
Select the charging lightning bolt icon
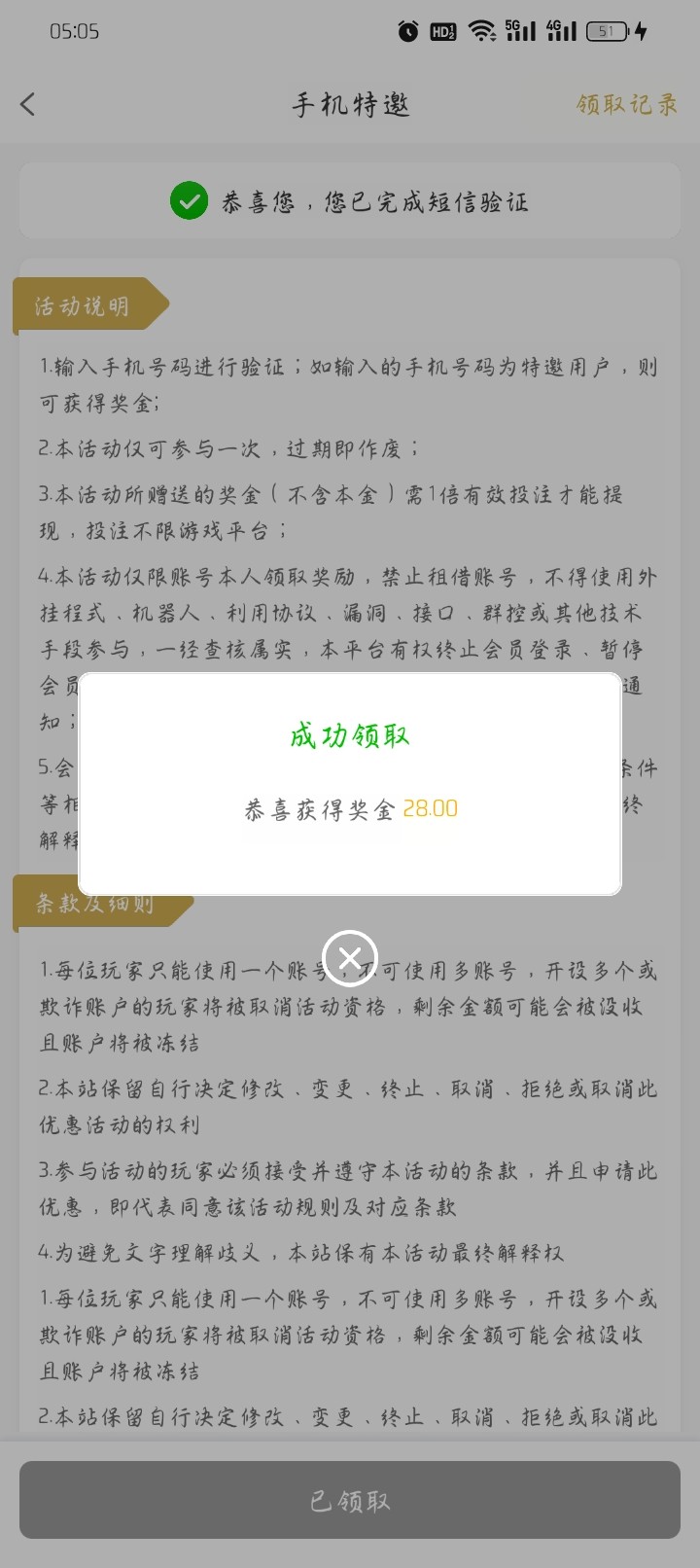tap(640, 31)
